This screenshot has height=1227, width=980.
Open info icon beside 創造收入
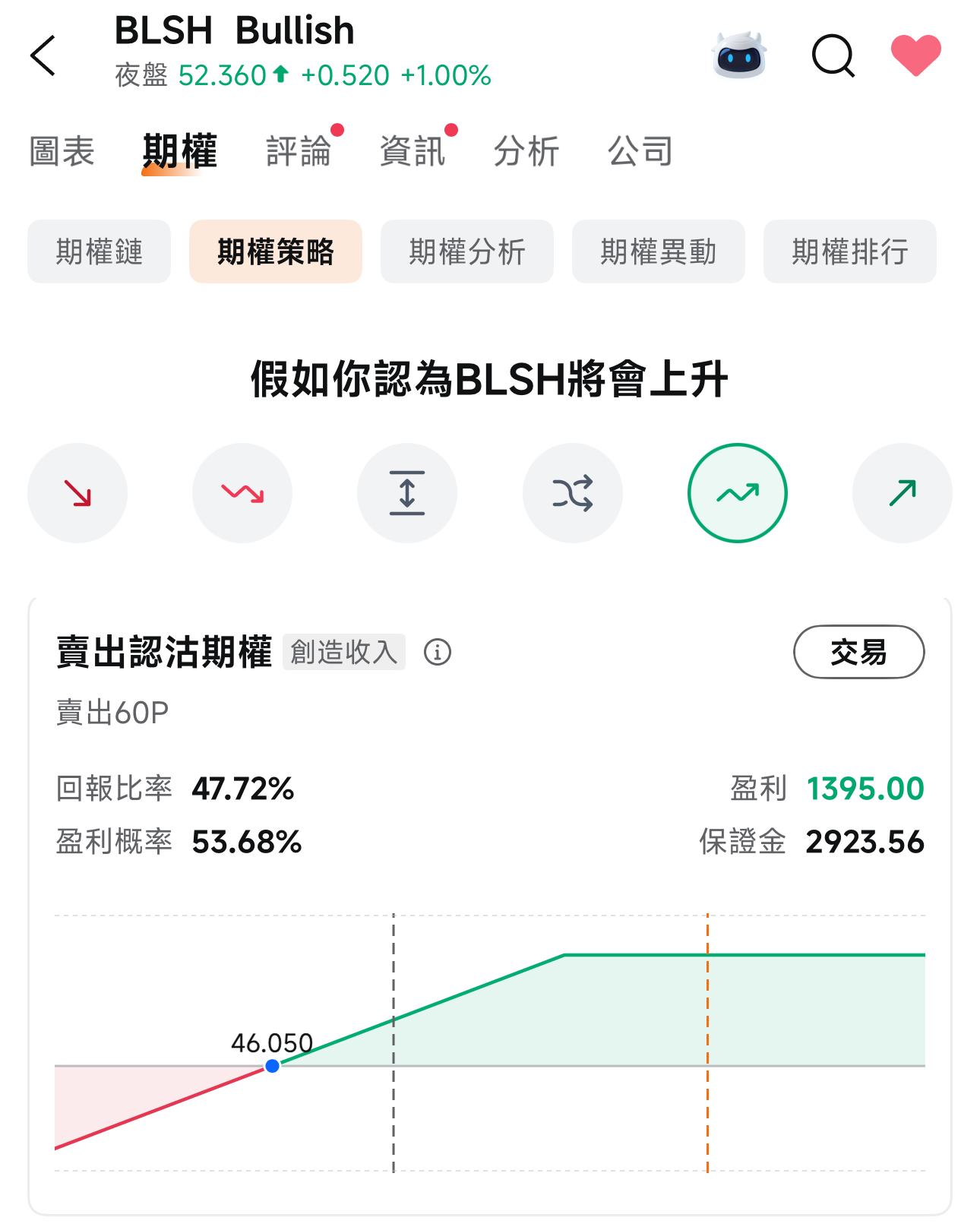(x=438, y=652)
